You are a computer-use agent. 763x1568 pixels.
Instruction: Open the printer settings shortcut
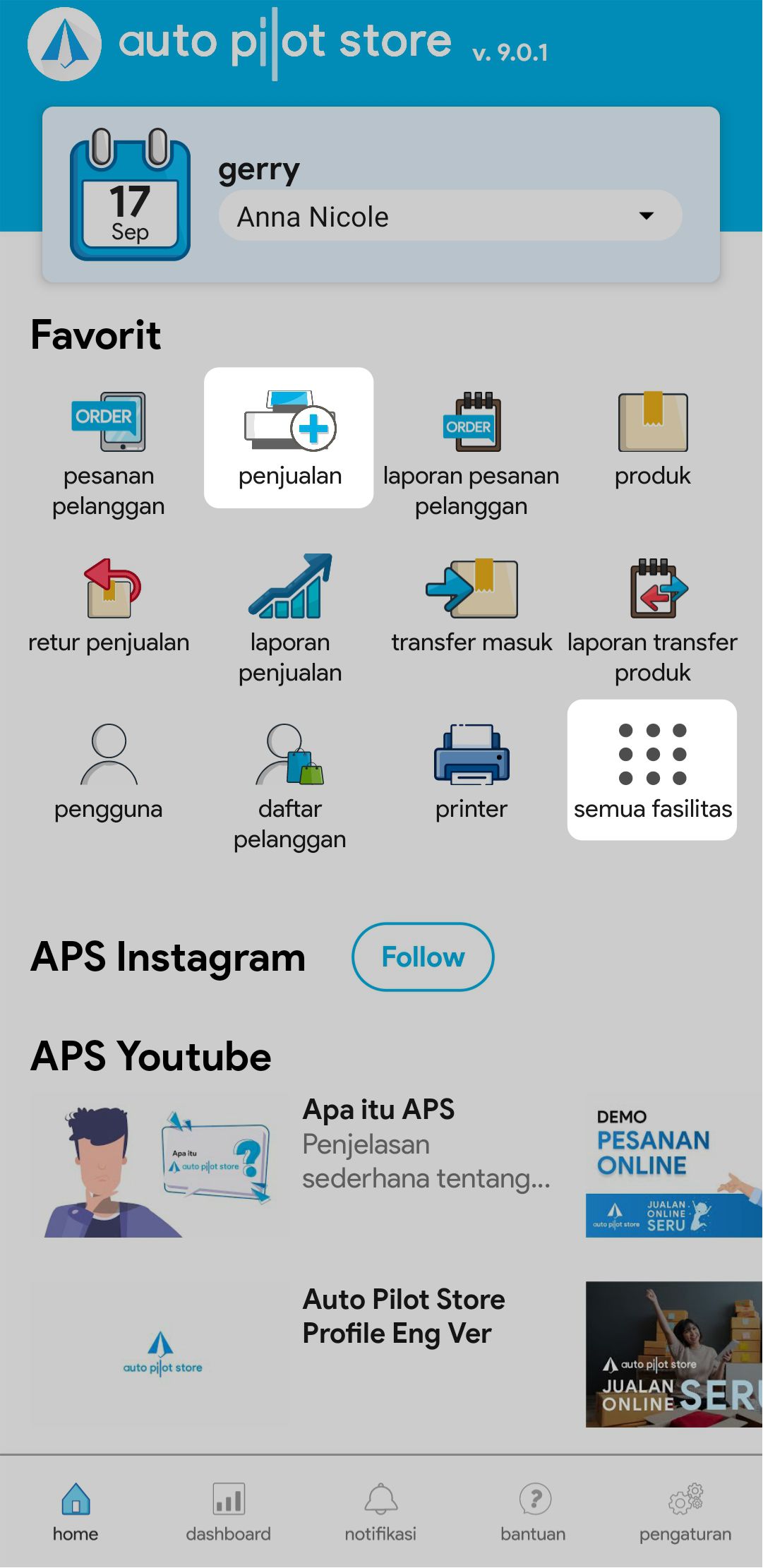click(471, 771)
